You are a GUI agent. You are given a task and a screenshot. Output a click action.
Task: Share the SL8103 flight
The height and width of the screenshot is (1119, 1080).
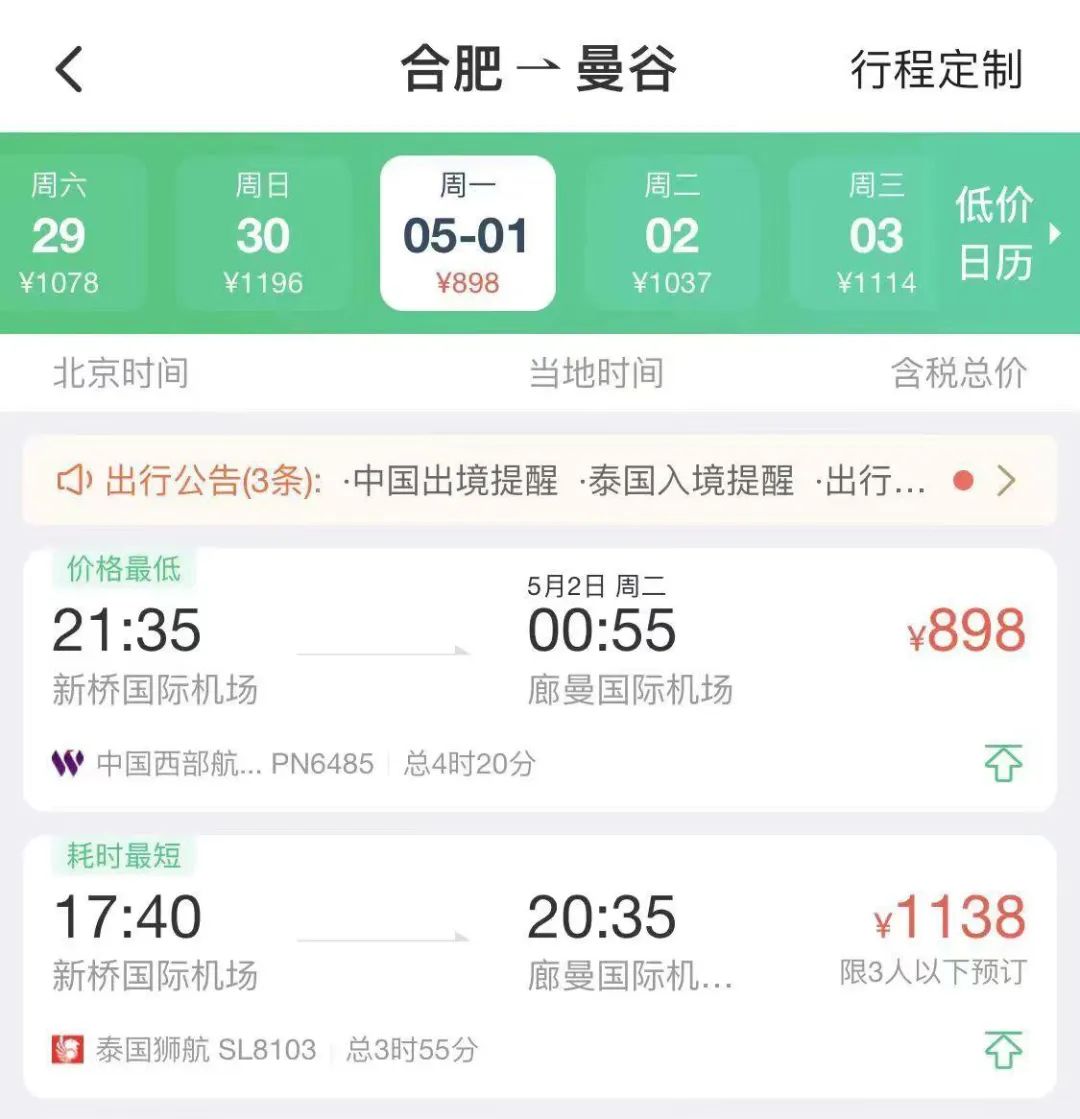tap(1003, 1050)
